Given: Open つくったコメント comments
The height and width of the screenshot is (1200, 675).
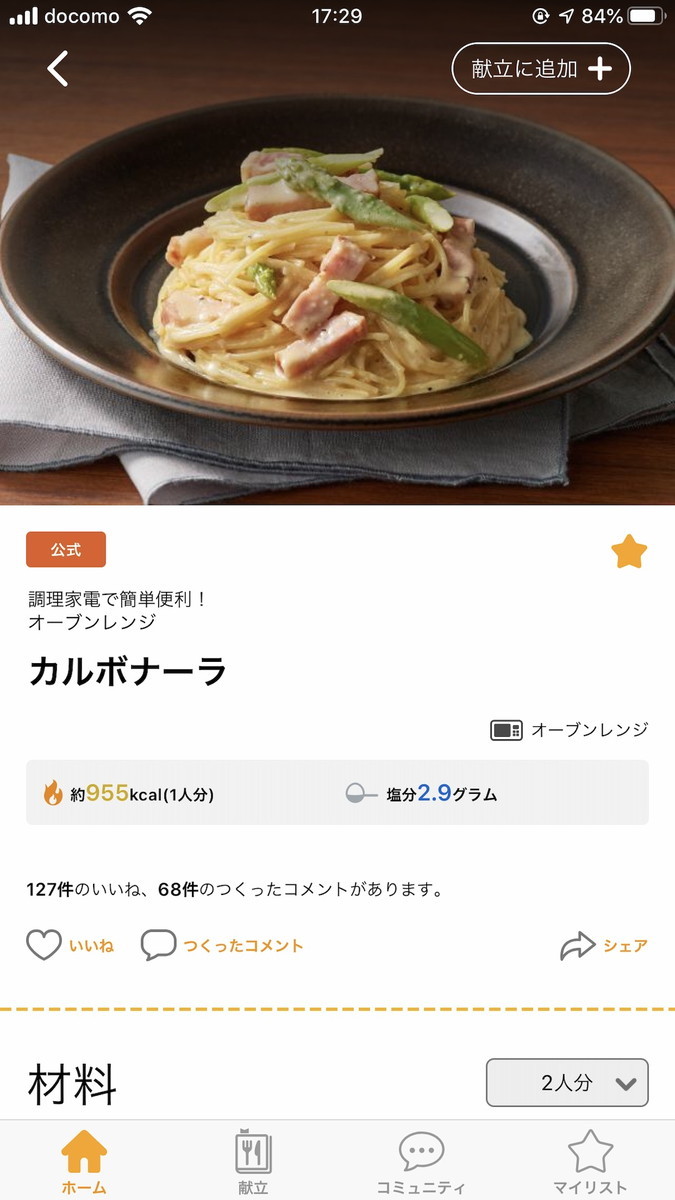Looking at the screenshot, I should tap(222, 945).
